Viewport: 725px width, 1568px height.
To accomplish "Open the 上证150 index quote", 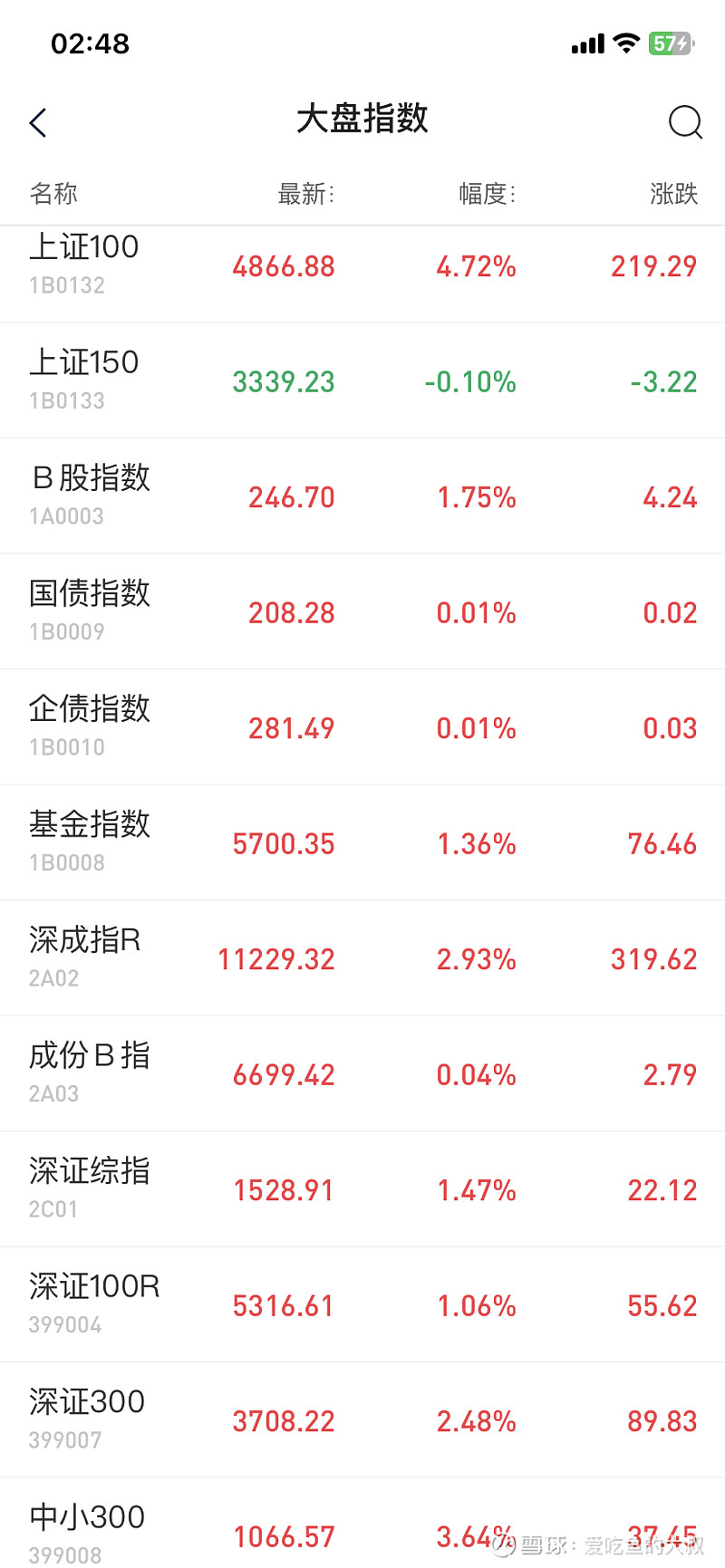I will point(362,380).
